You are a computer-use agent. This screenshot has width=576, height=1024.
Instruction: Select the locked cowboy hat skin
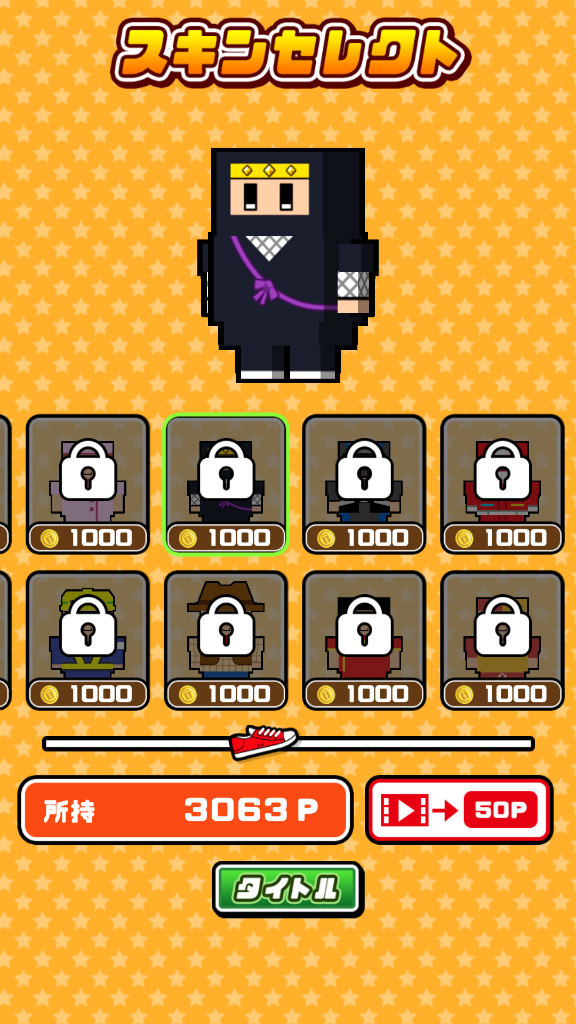coord(226,640)
